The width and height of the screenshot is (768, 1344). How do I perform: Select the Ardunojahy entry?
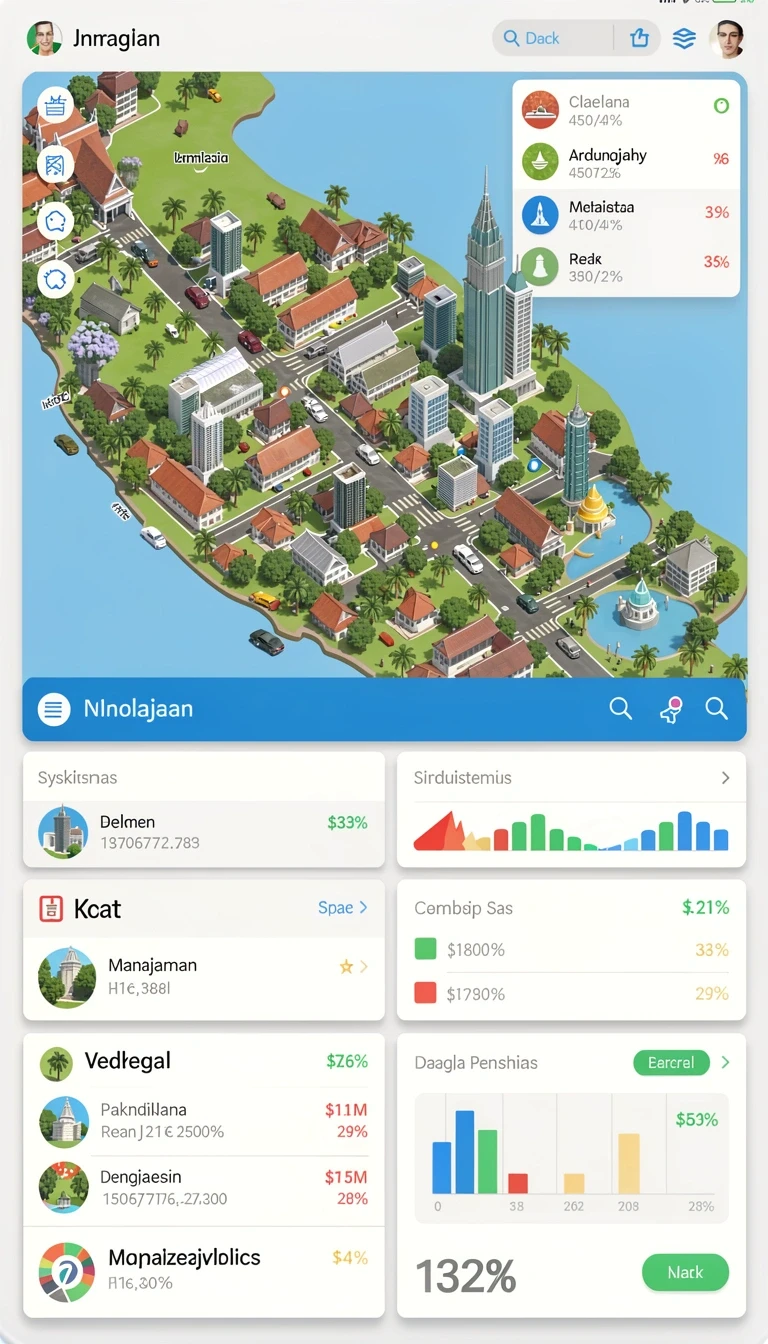[x=627, y=162]
